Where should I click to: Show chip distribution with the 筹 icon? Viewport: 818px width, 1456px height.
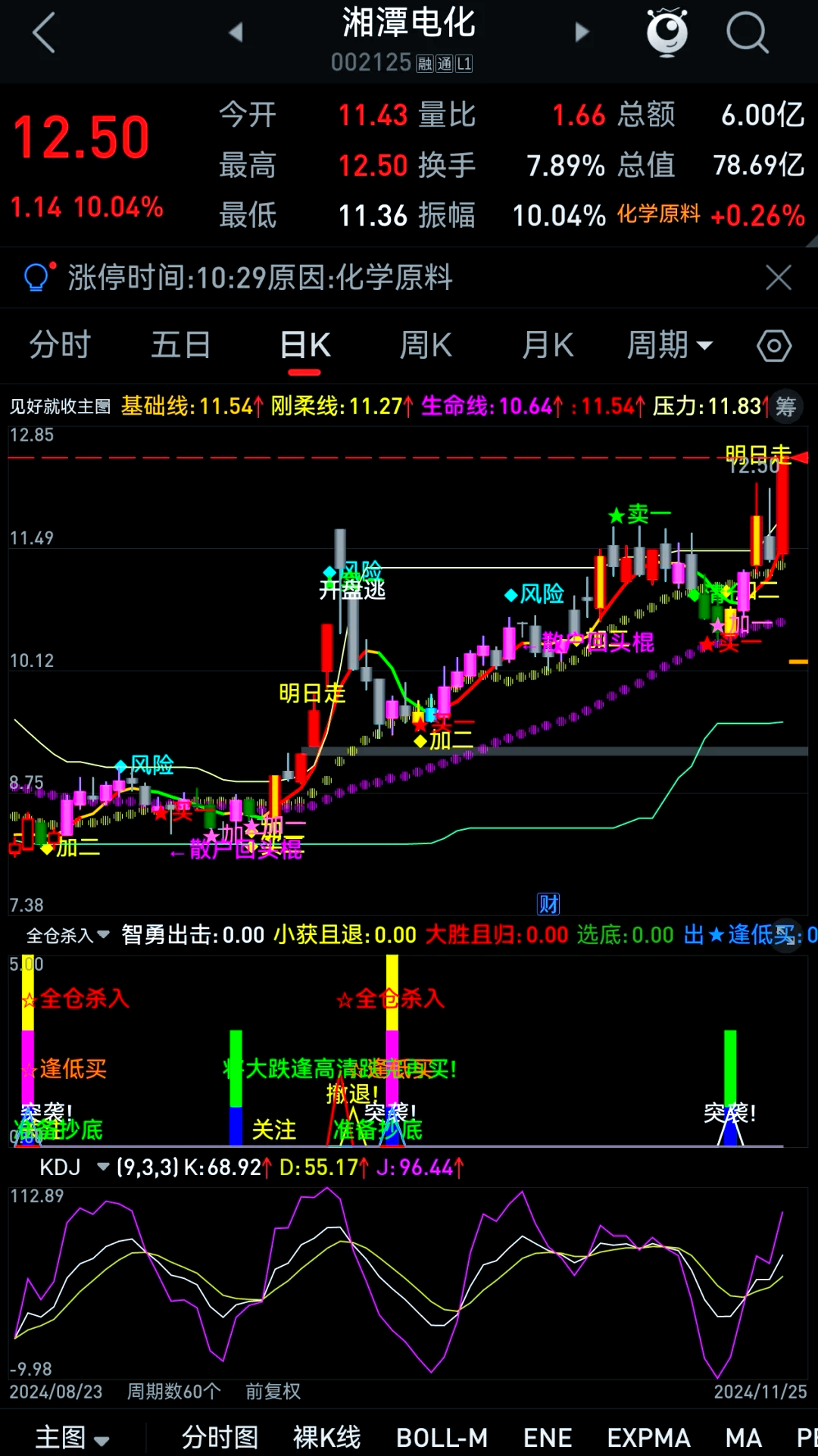point(786,407)
